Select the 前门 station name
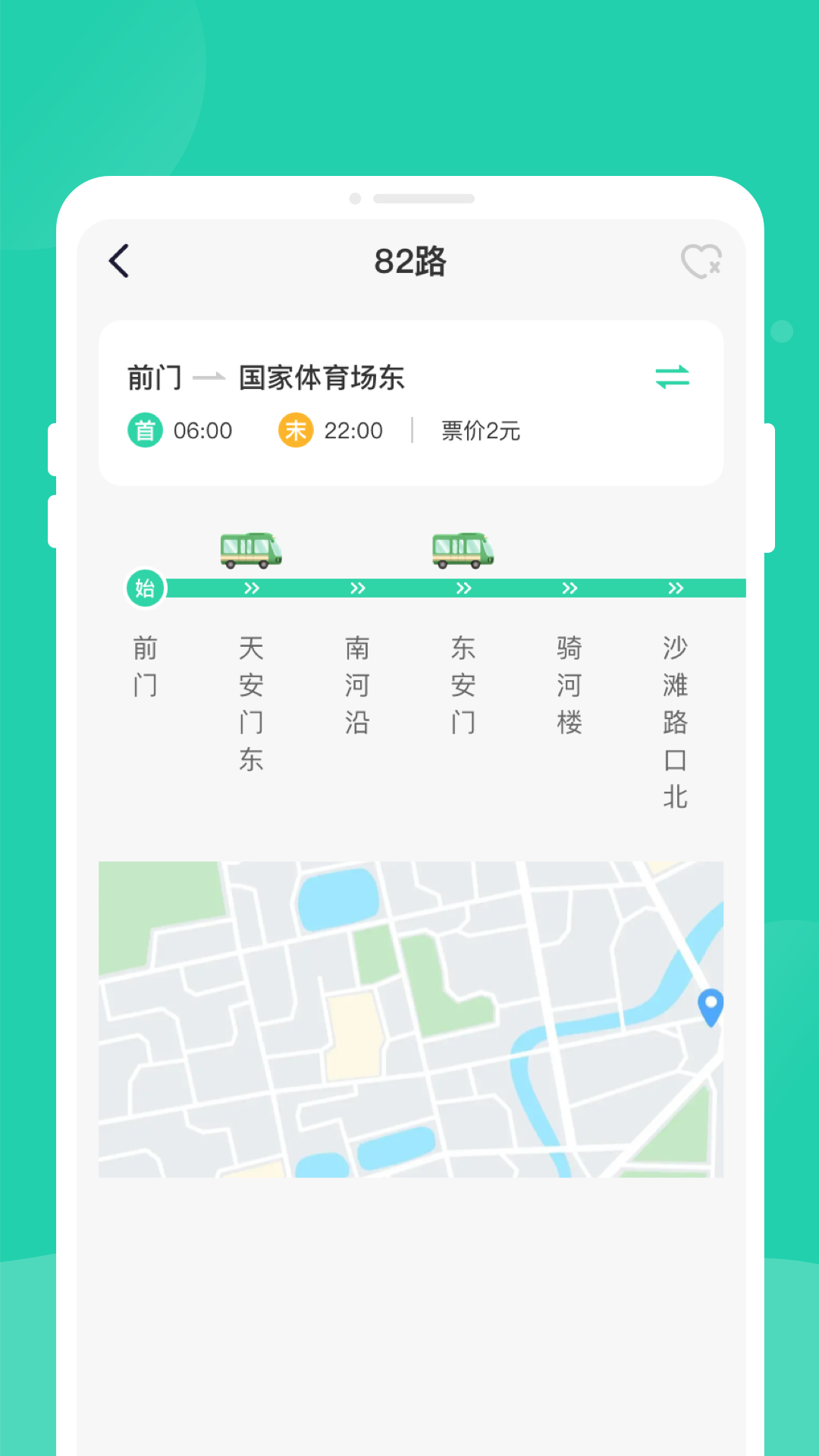The height and width of the screenshot is (1456, 819). (145, 667)
